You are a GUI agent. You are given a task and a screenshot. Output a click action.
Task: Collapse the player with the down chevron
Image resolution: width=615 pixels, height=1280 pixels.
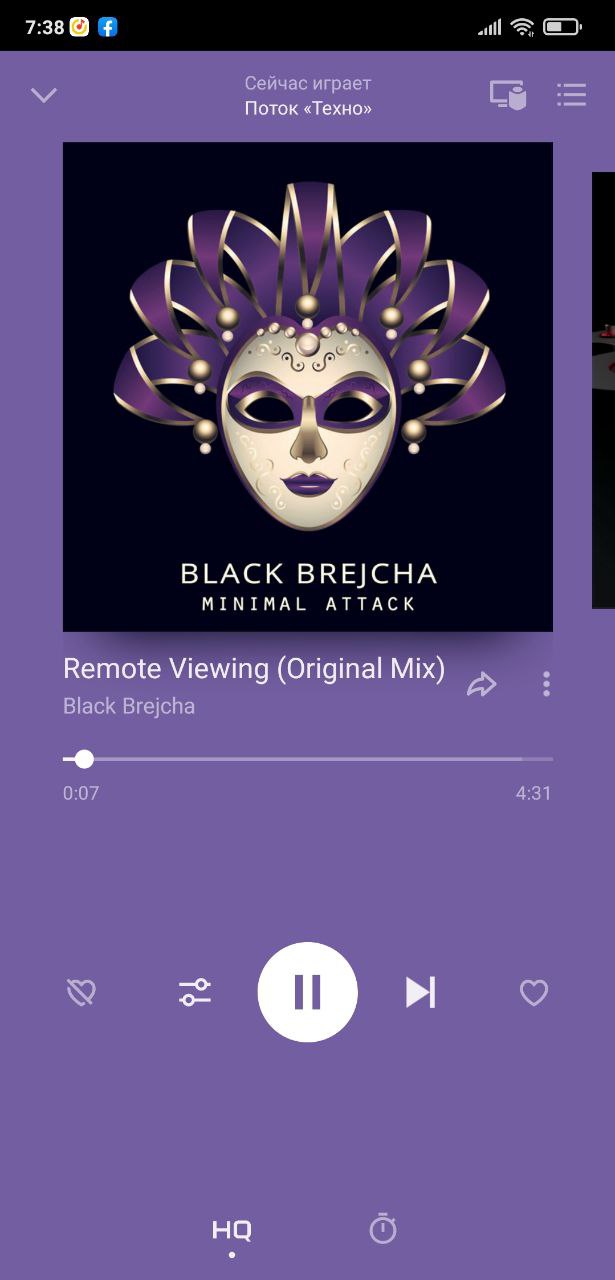pyautogui.click(x=44, y=95)
